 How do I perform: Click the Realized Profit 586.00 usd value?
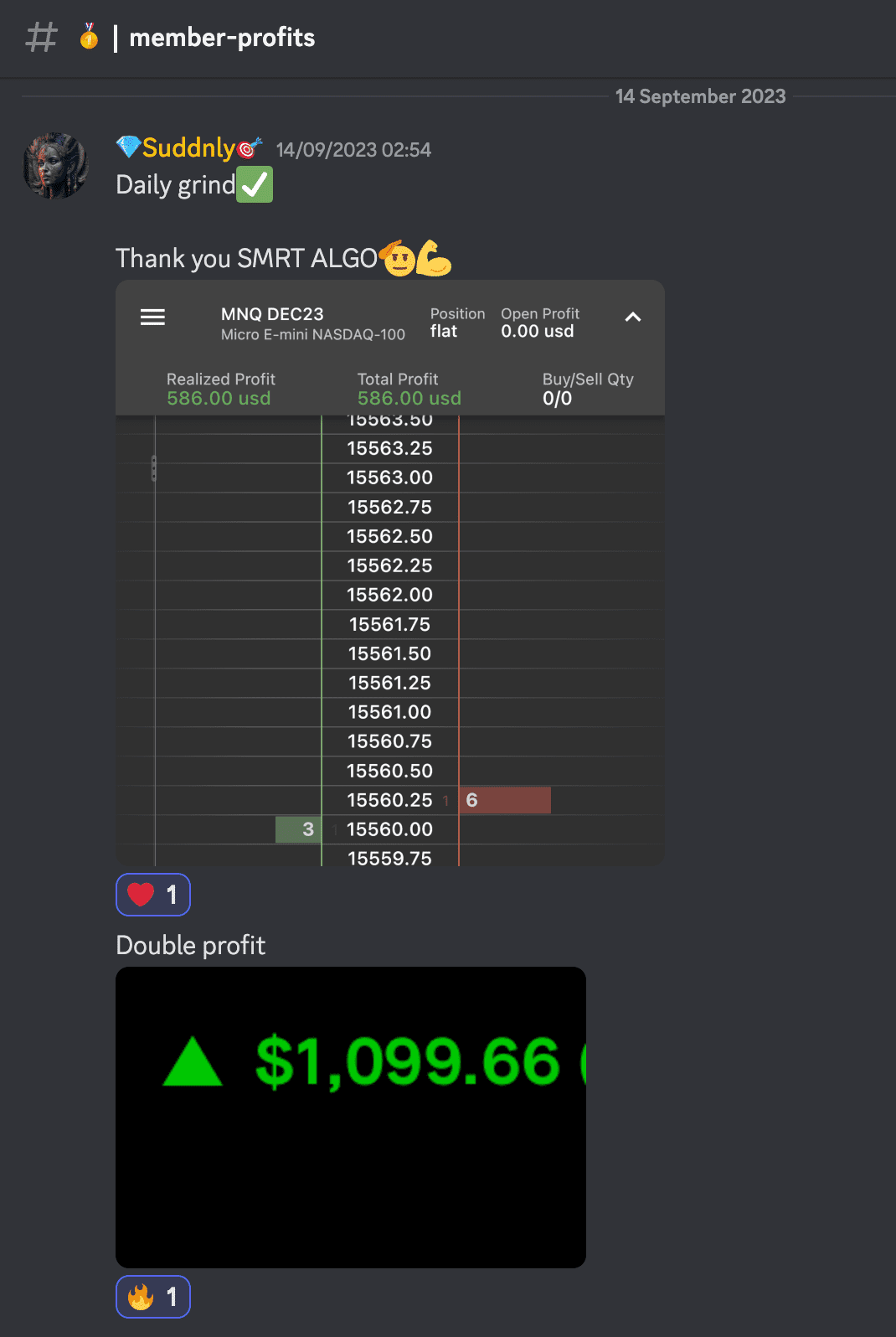click(x=219, y=398)
